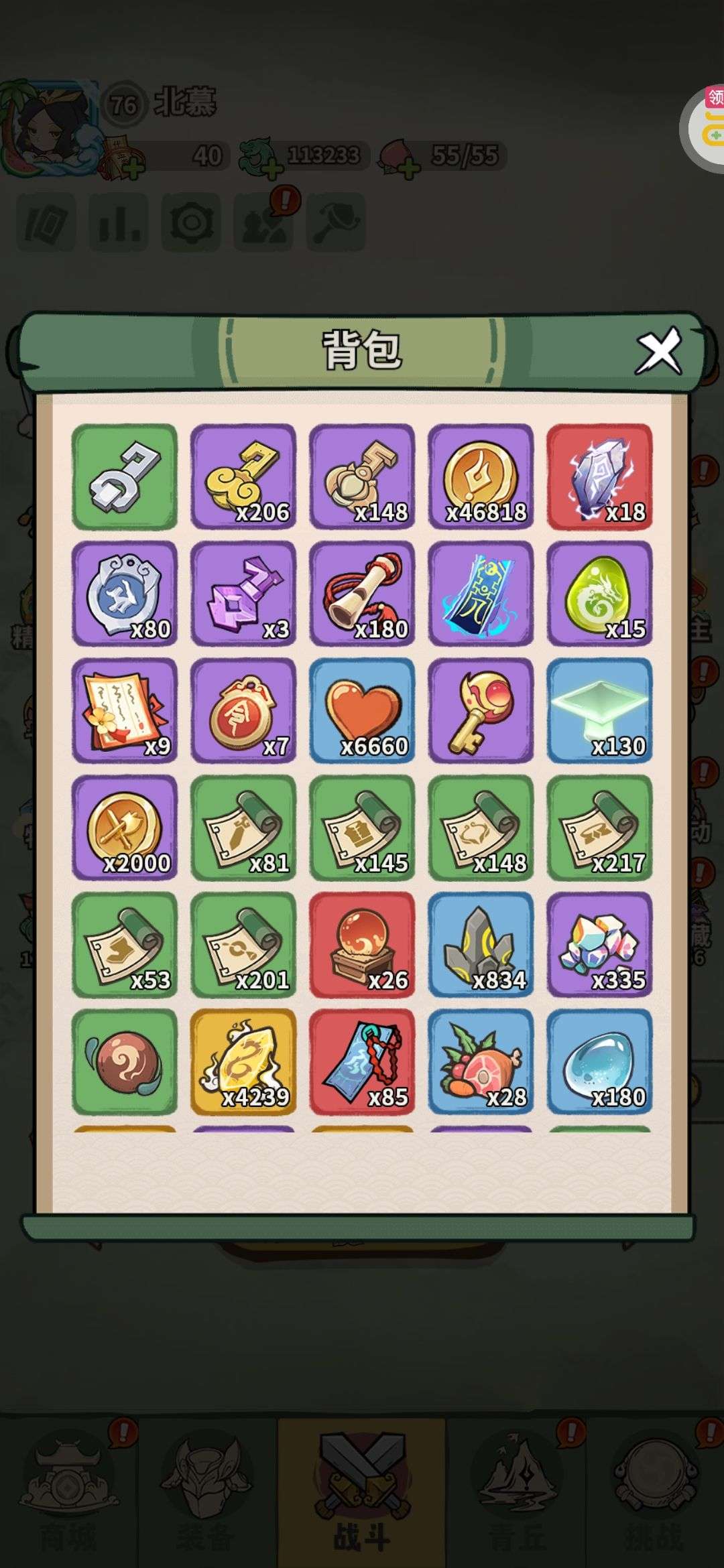Image resolution: width=724 pixels, height=1568 pixels.
Task: Tap the blueprint scroll item x217
Action: coord(599,828)
